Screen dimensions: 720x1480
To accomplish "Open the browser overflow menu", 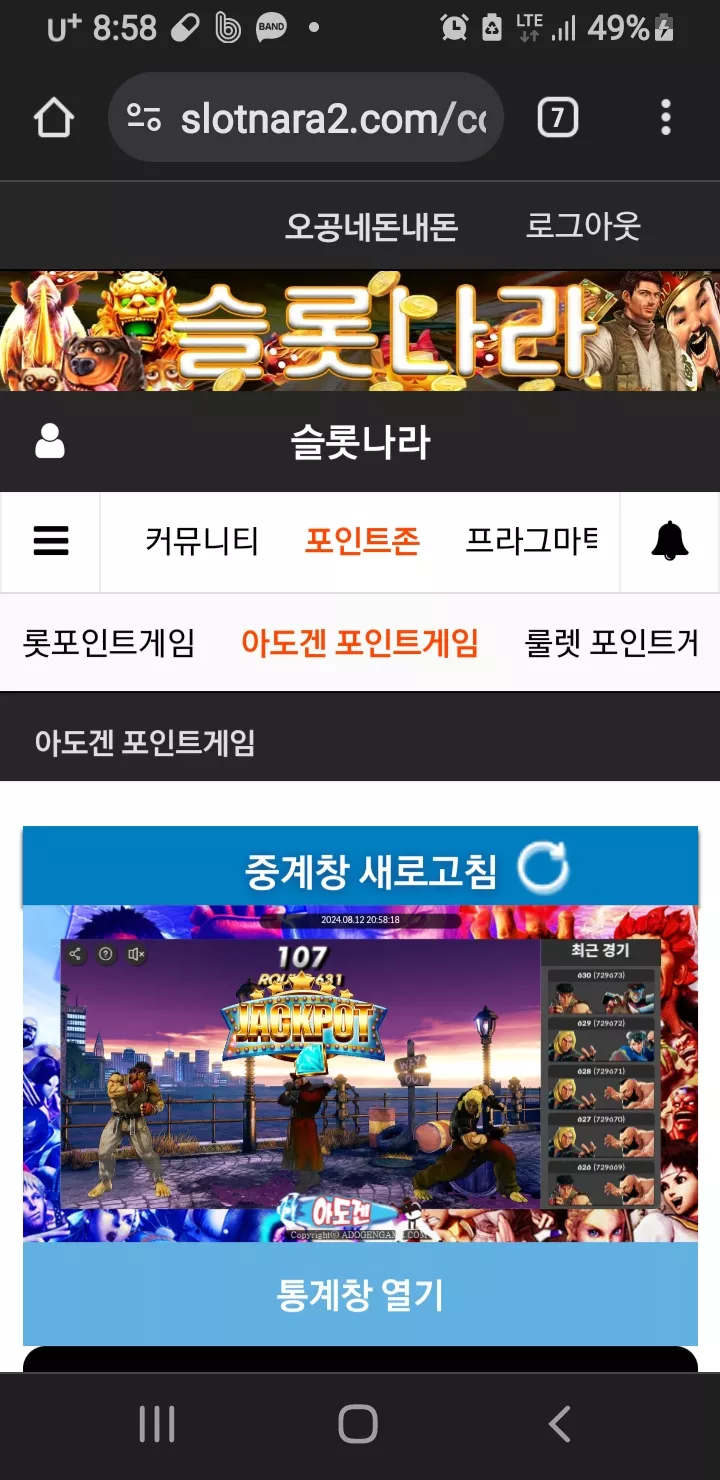I will [x=666, y=119].
